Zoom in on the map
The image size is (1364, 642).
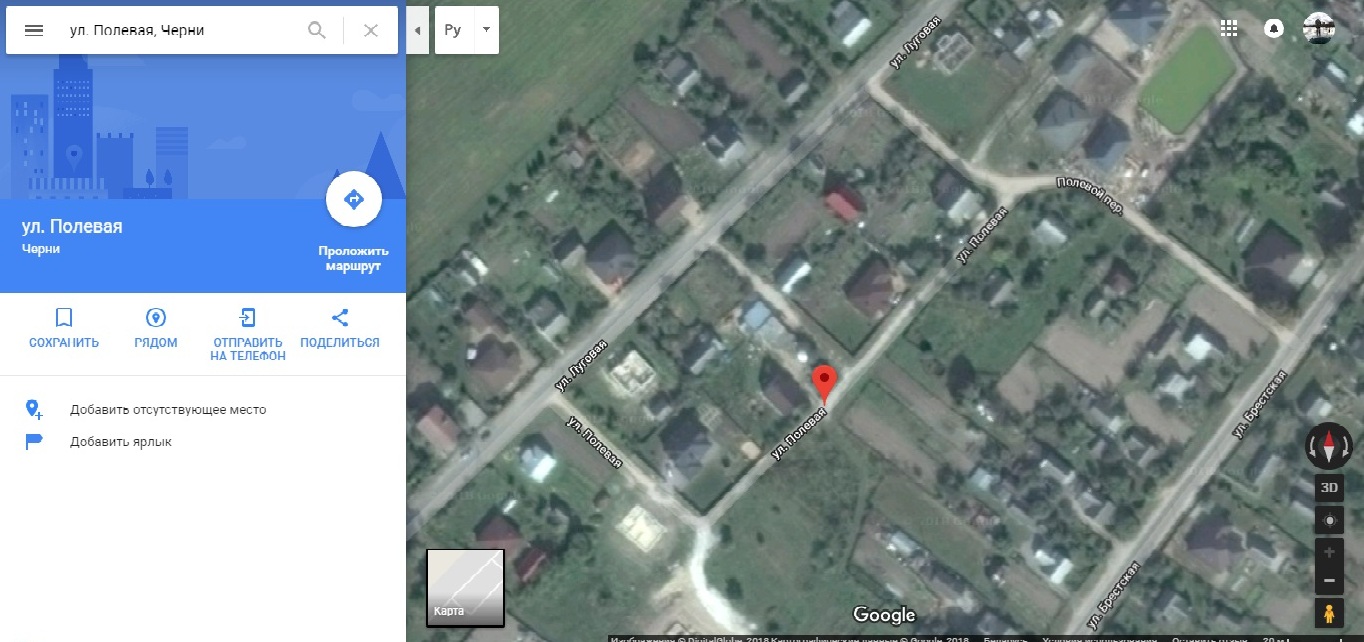[x=1328, y=552]
